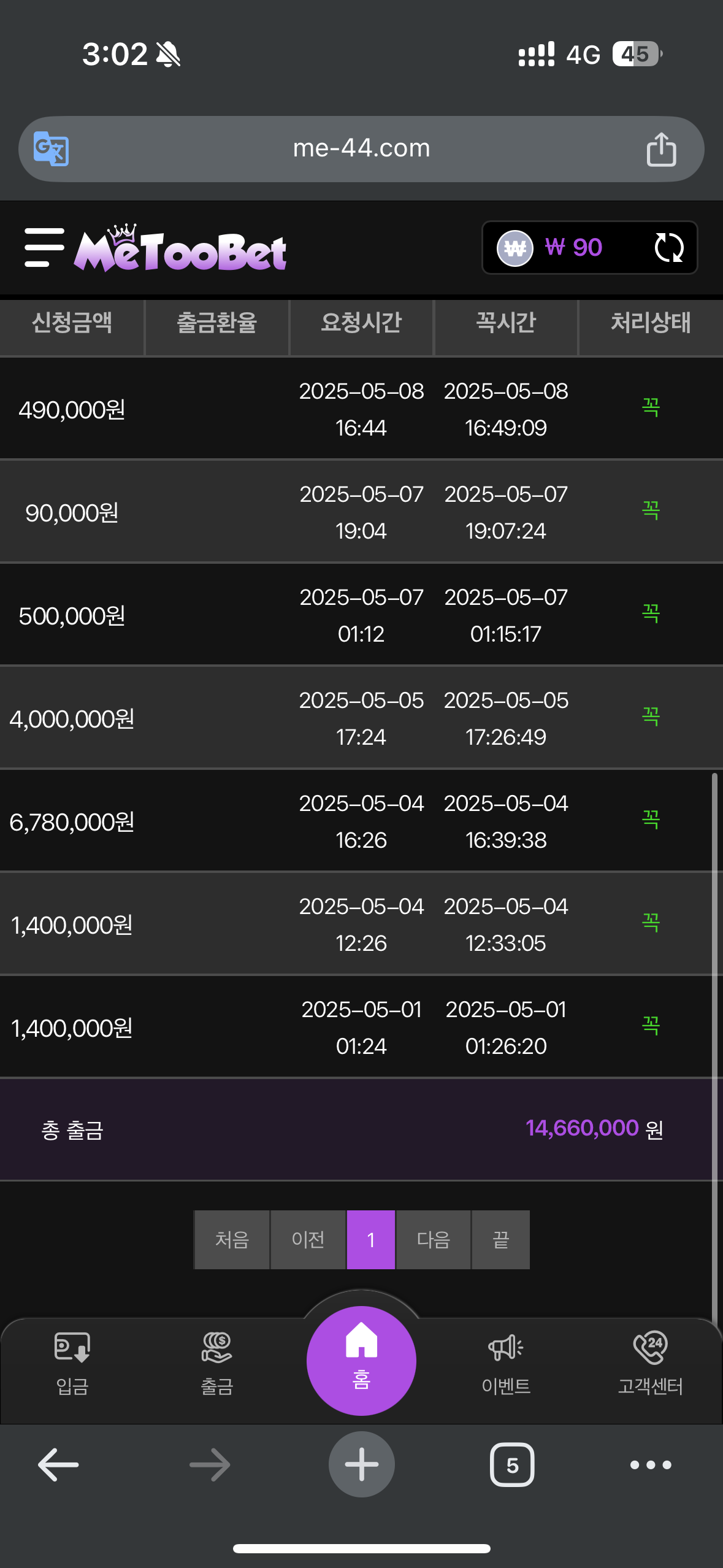
Task: Return to the 홈 home screen
Action: [x=361, y=1361]
